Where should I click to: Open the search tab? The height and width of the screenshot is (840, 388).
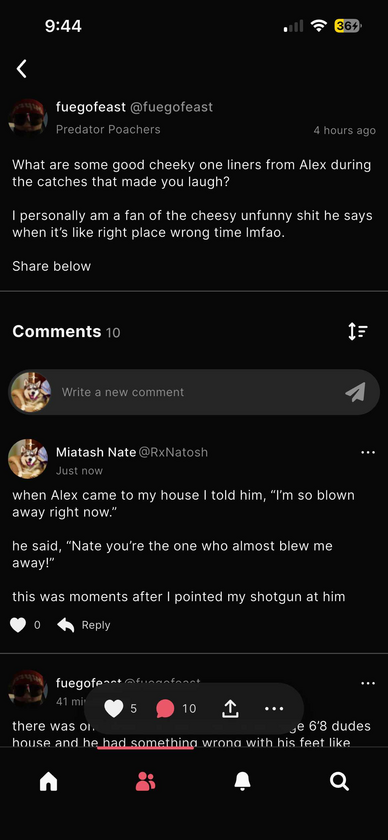(339, 781)
